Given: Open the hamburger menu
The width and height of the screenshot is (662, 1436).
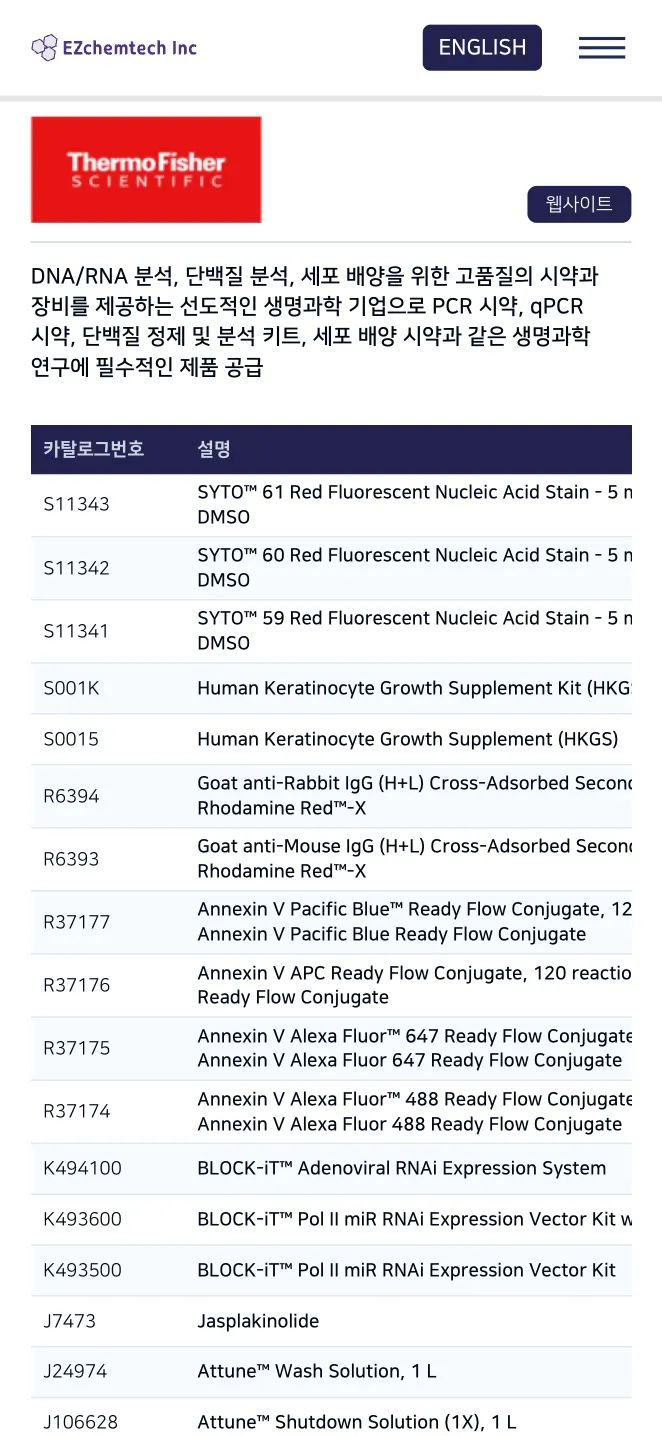Looking at the screenshot, I should pos(602,47).
